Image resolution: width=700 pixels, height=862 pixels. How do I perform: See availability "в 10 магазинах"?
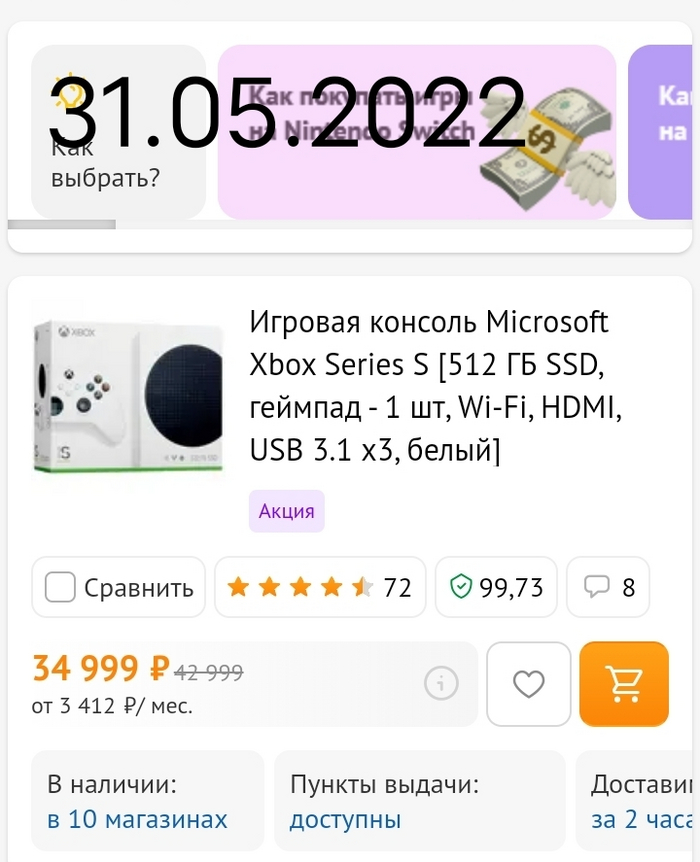tap(138, 820)
